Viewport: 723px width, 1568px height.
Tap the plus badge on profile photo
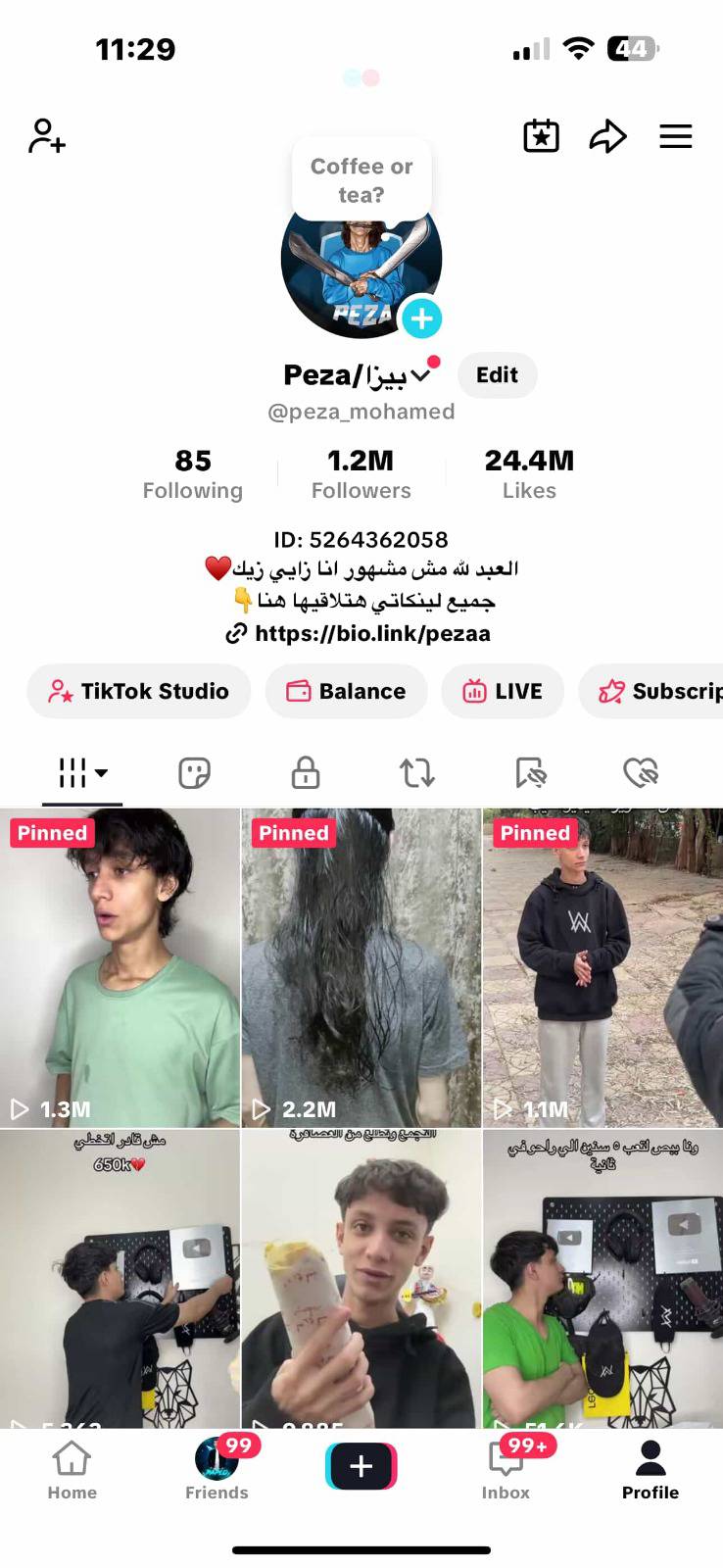pyautogui.click(x=421, y=318)
